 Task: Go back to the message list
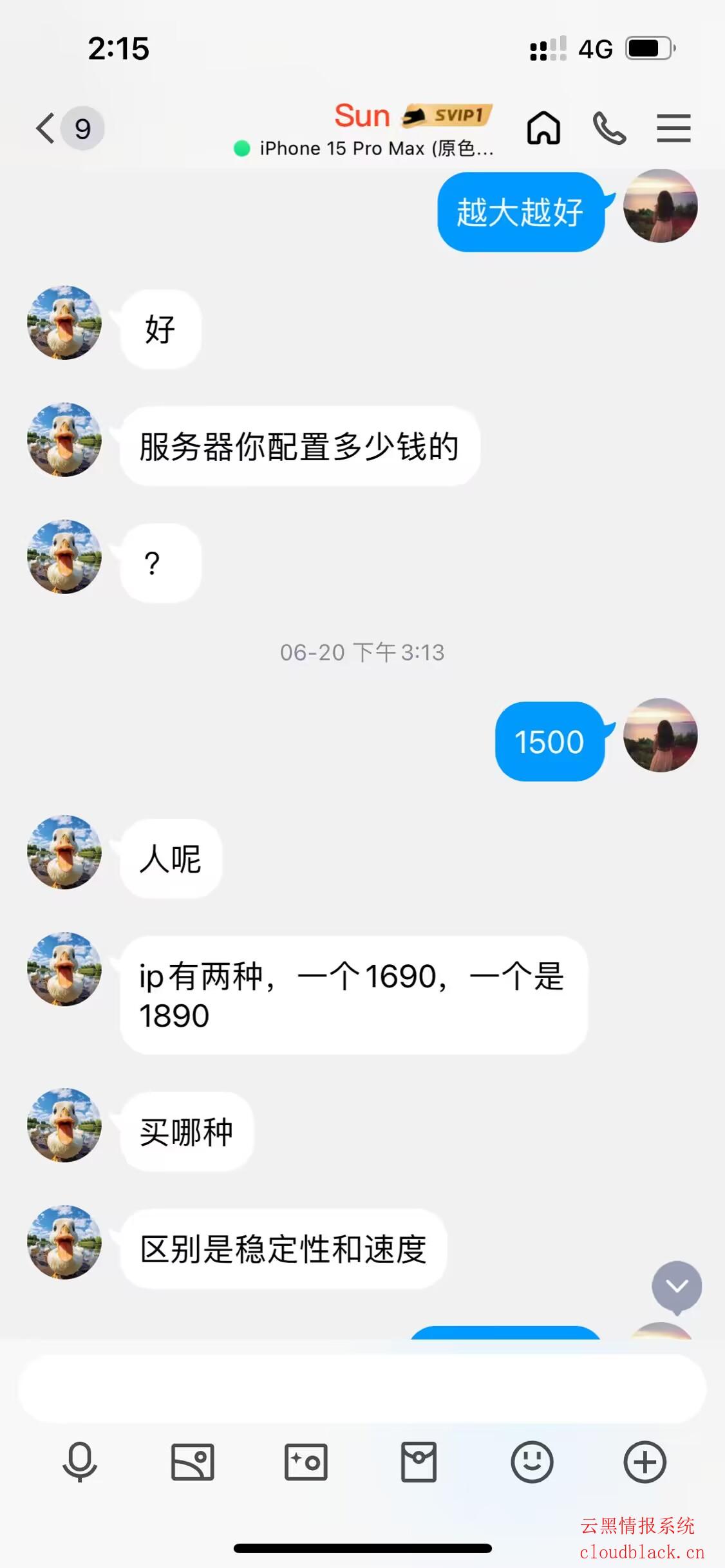(46, 128)
